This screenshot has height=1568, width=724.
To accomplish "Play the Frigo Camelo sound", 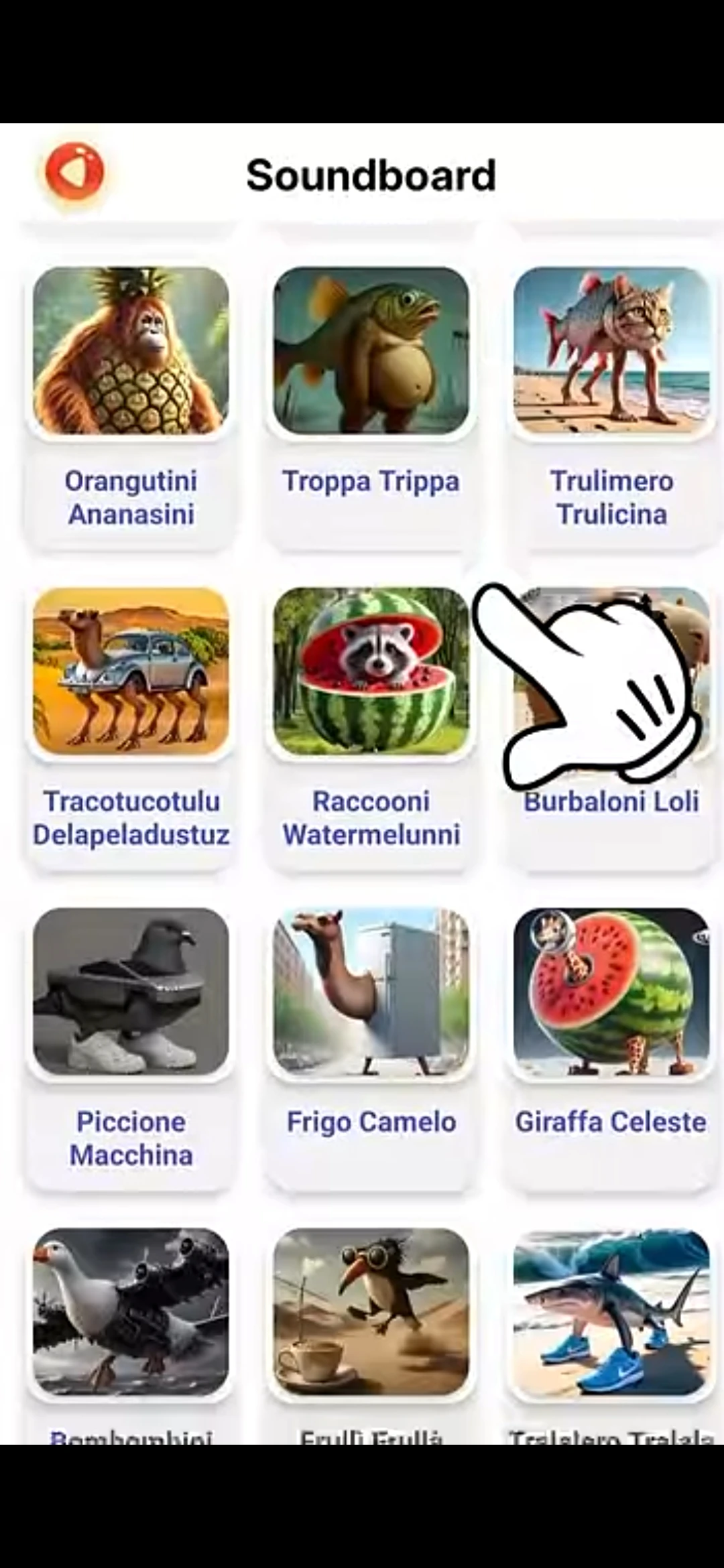I will 372,995.
